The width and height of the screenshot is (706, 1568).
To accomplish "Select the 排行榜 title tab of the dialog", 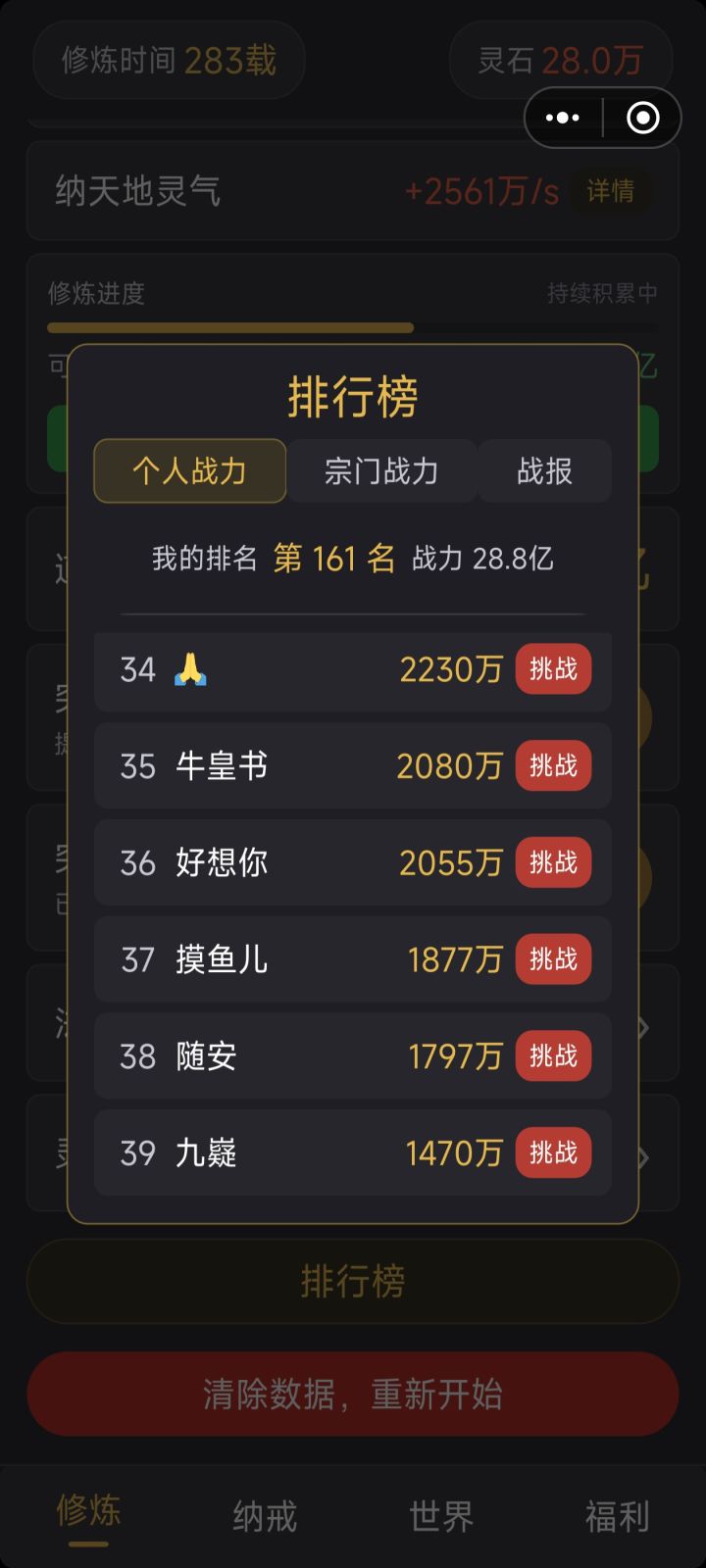I will click(352, 397).
